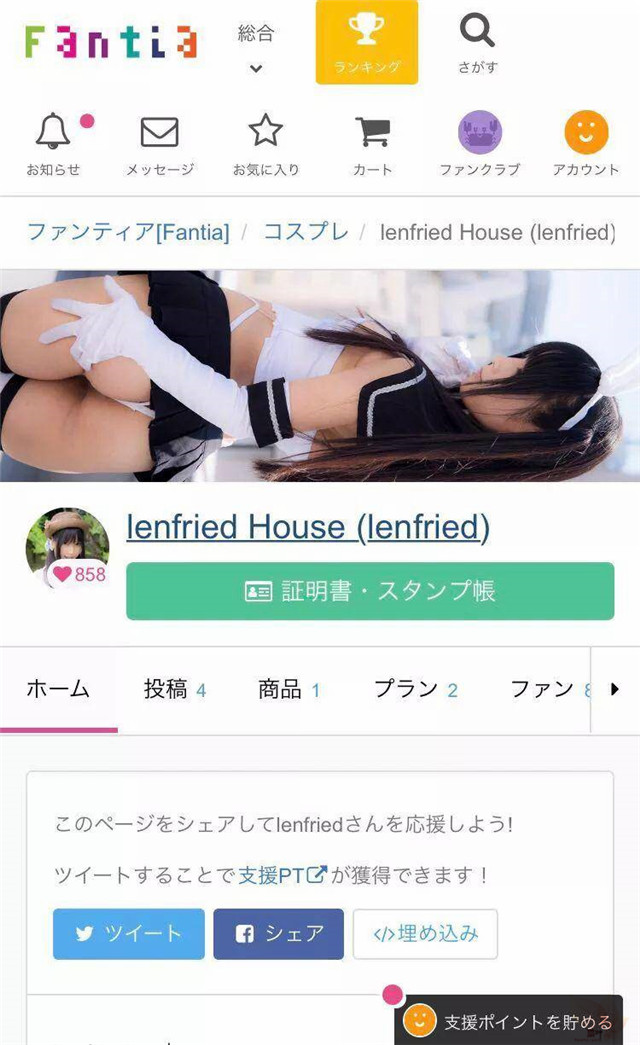The image size is (640, 1045).
Task: Switch to 投稿 tab
Action: tap(174, 689)
